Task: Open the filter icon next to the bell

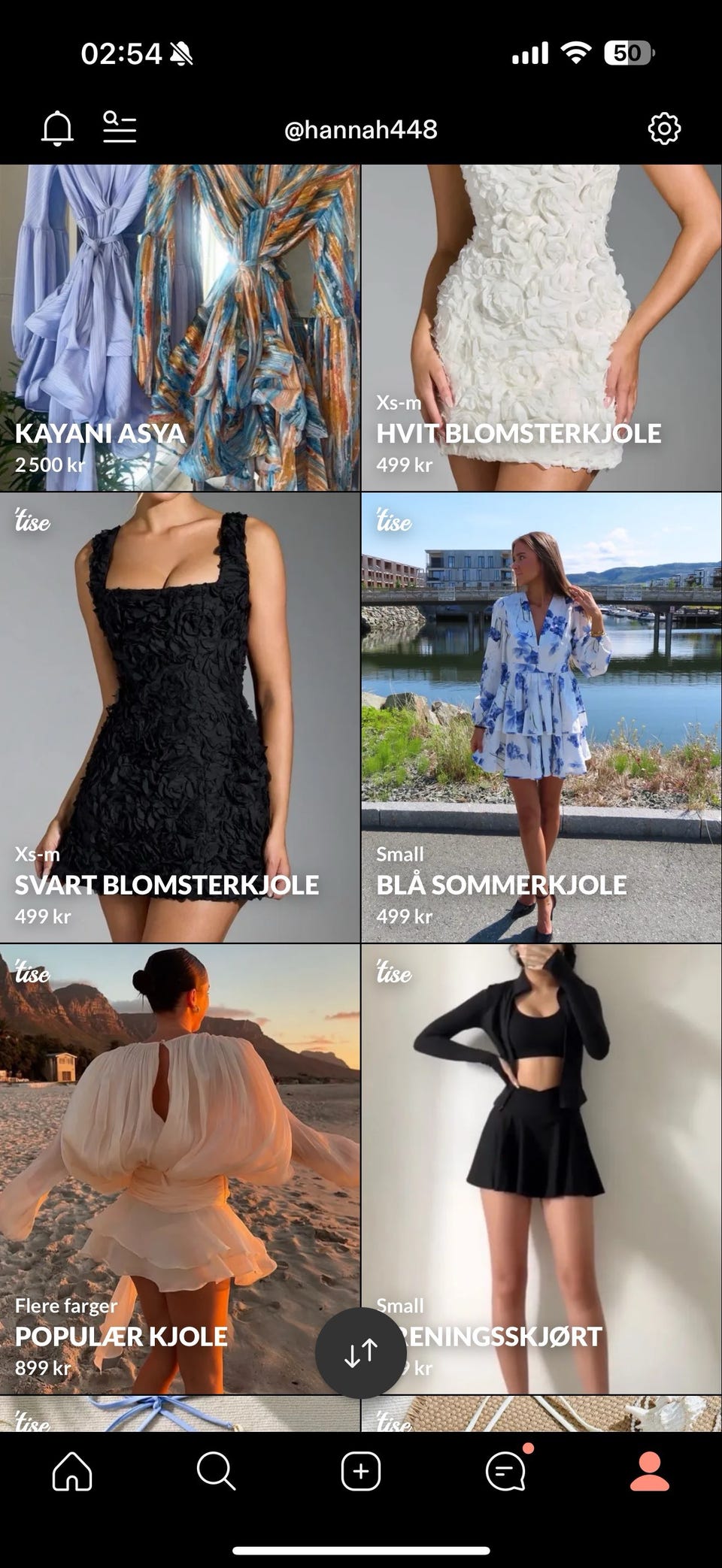Action: 120,128
